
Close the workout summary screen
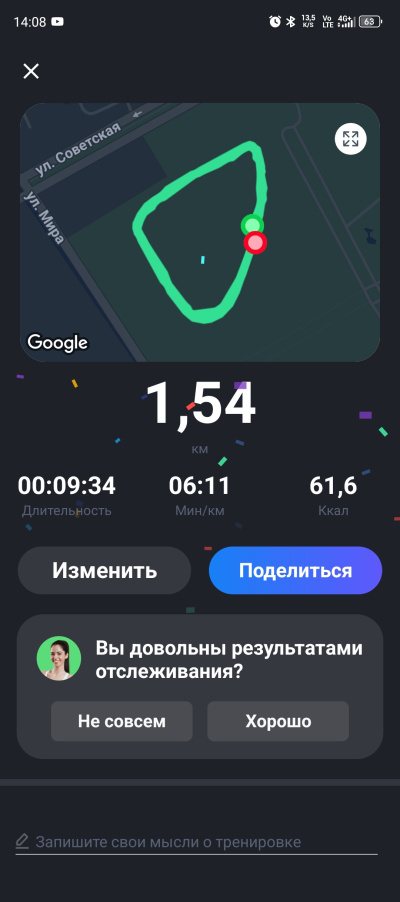(x=31, y=71)
